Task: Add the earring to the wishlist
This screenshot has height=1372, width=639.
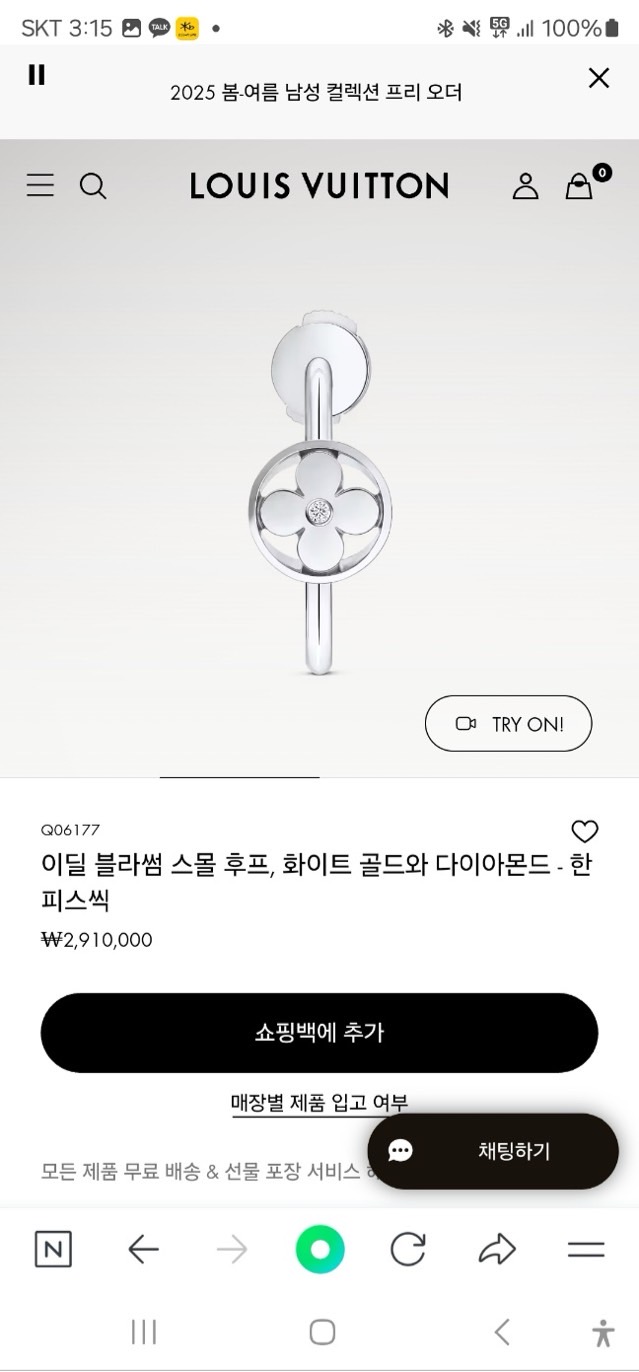Action: click(584, 832)
